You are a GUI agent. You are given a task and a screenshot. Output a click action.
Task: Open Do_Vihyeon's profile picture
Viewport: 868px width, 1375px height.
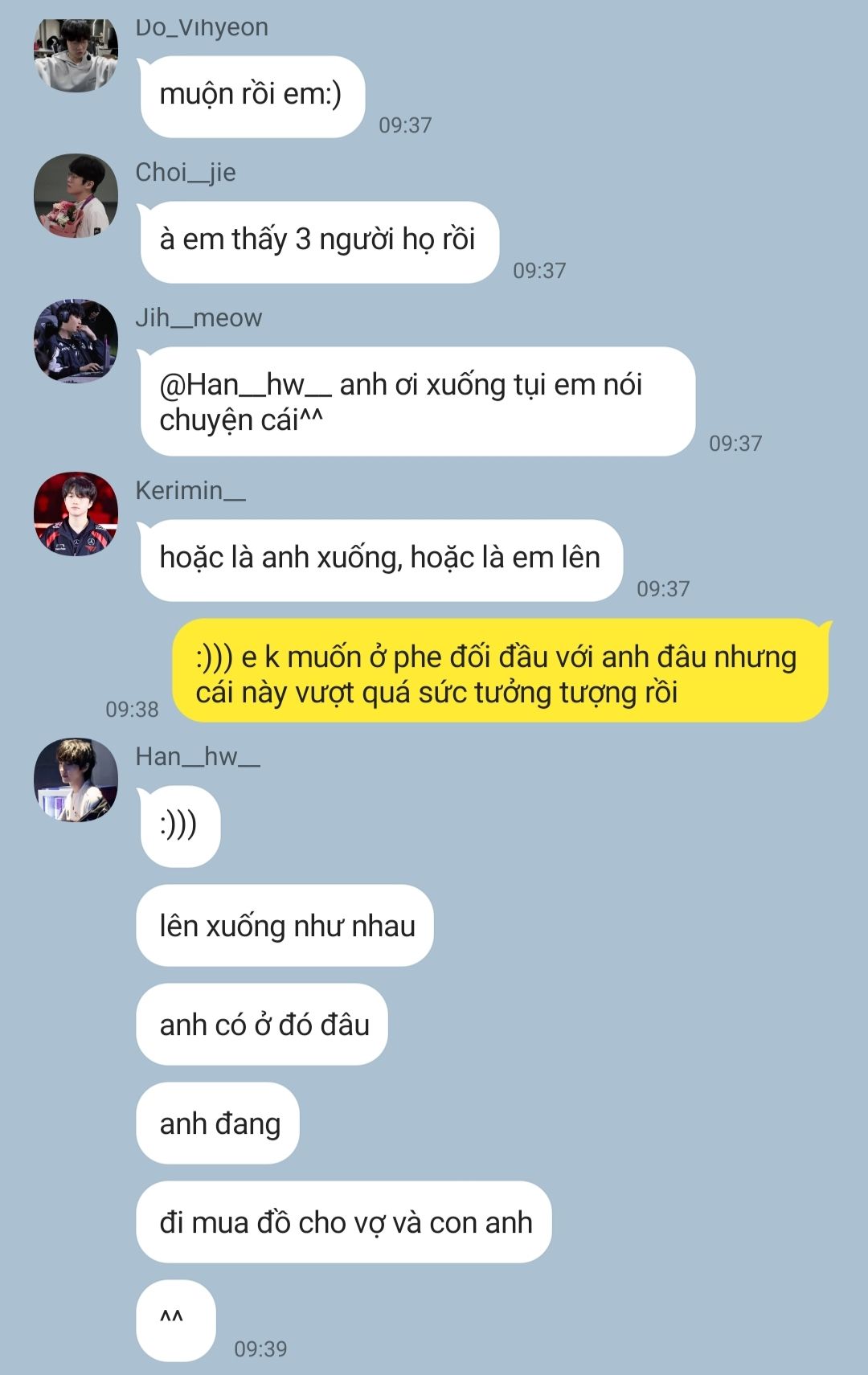(x=76, y=55)
